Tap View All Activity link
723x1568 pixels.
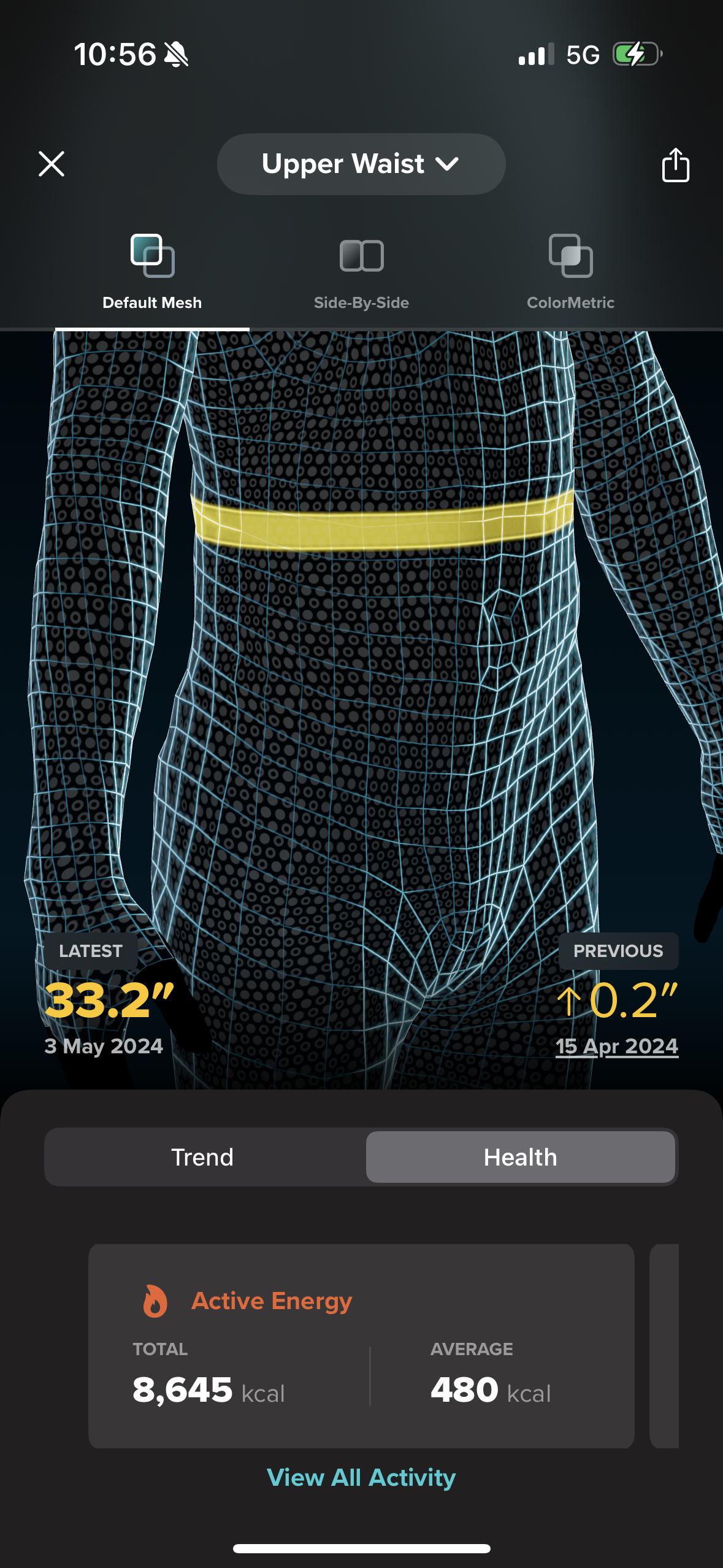(361, 1477)
